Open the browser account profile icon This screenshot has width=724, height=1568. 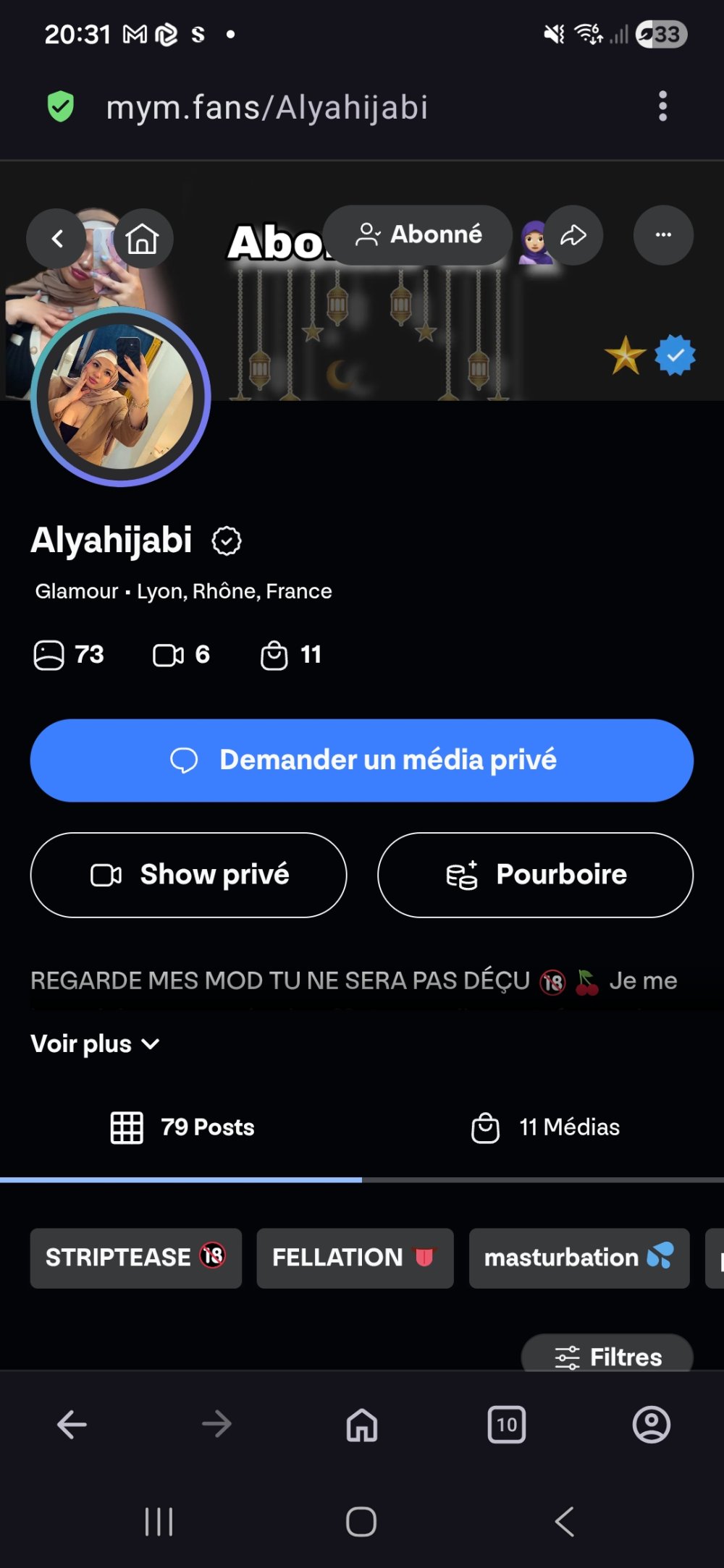coord(652,1425)
